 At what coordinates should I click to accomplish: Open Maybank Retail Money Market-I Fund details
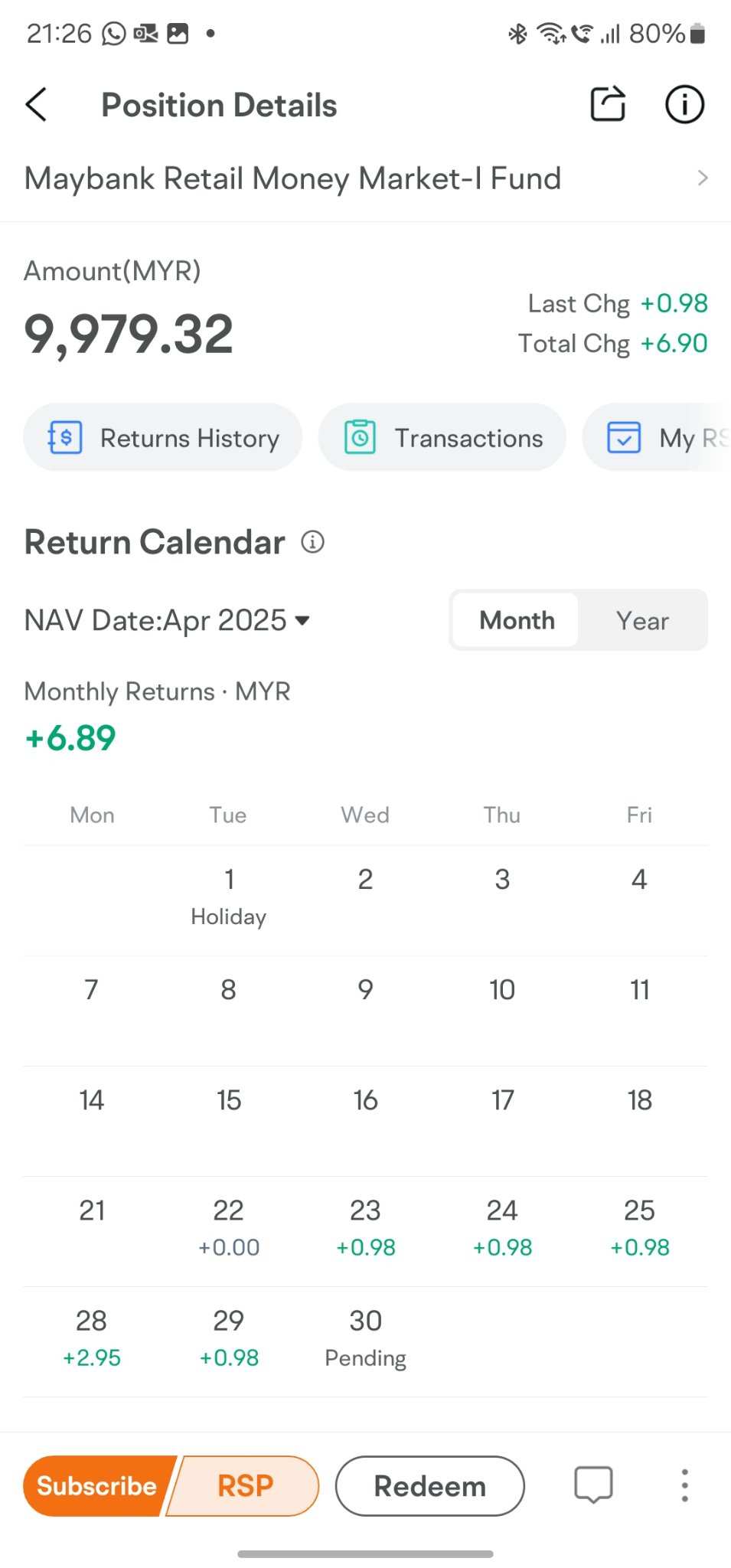coord(366,178)
